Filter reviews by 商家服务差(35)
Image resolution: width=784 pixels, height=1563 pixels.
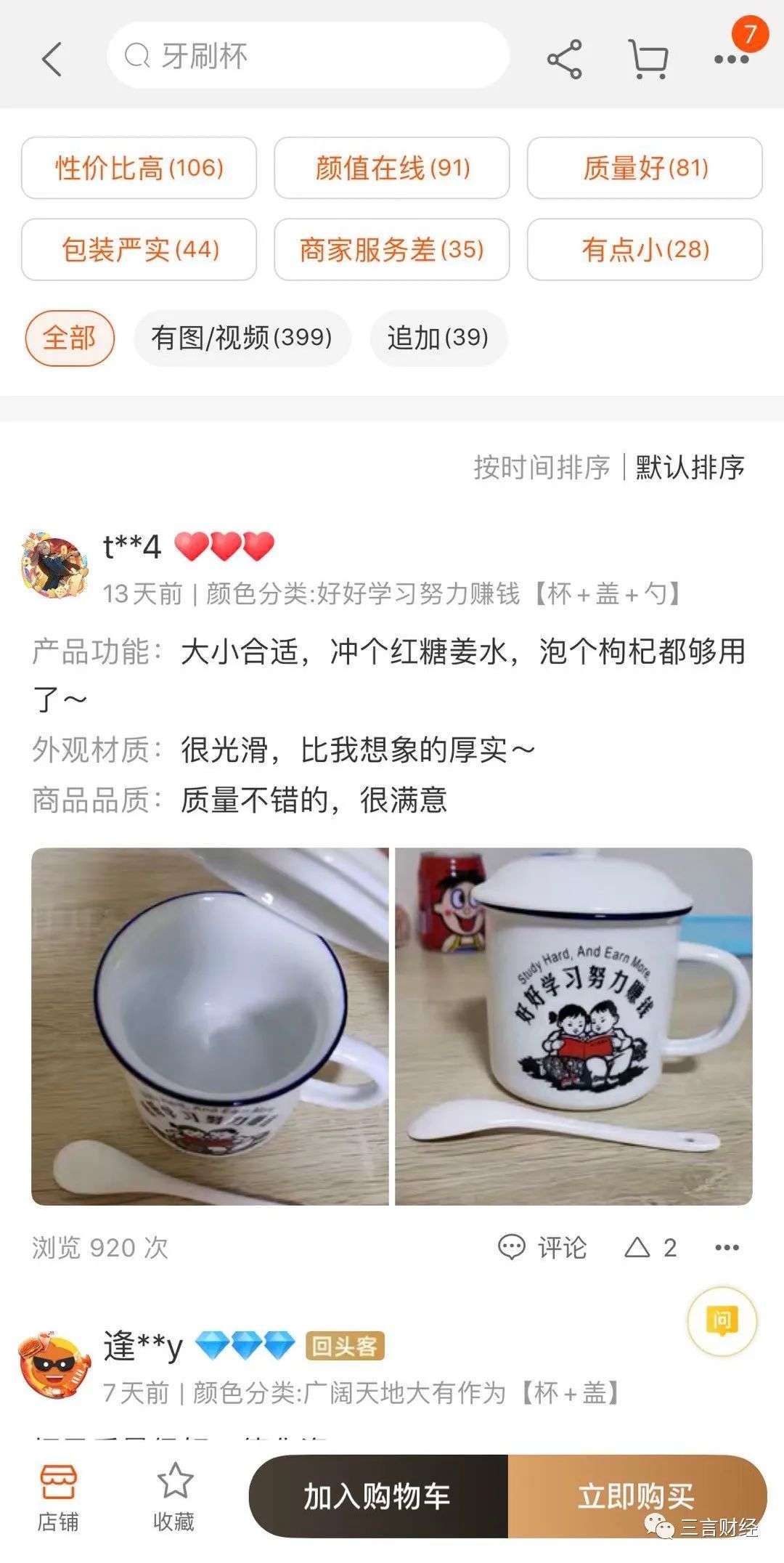(392, 250)
